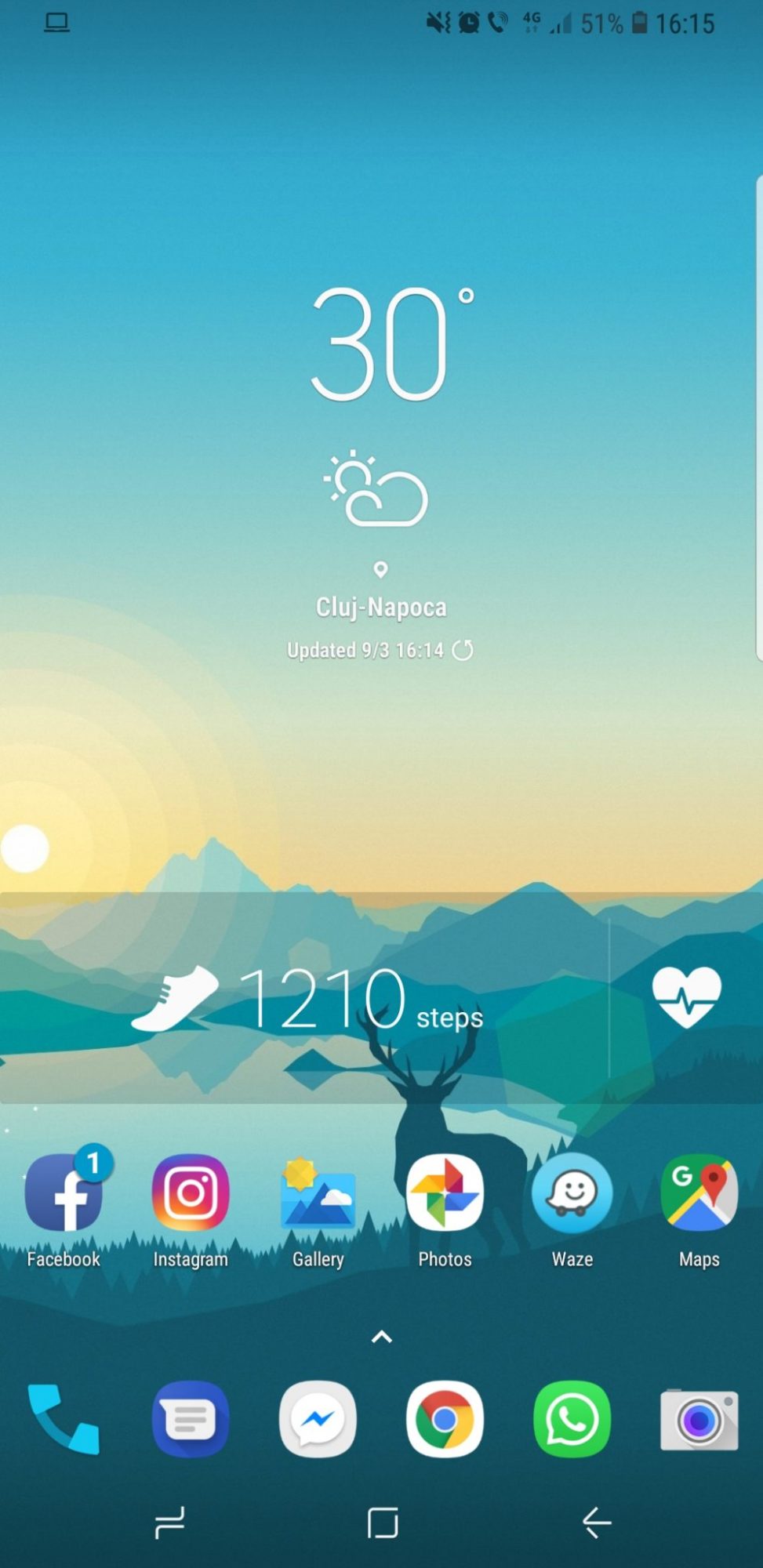763x1568 pixels.
Task: Launch the Camera app
Action: (x=699, y=1420)
